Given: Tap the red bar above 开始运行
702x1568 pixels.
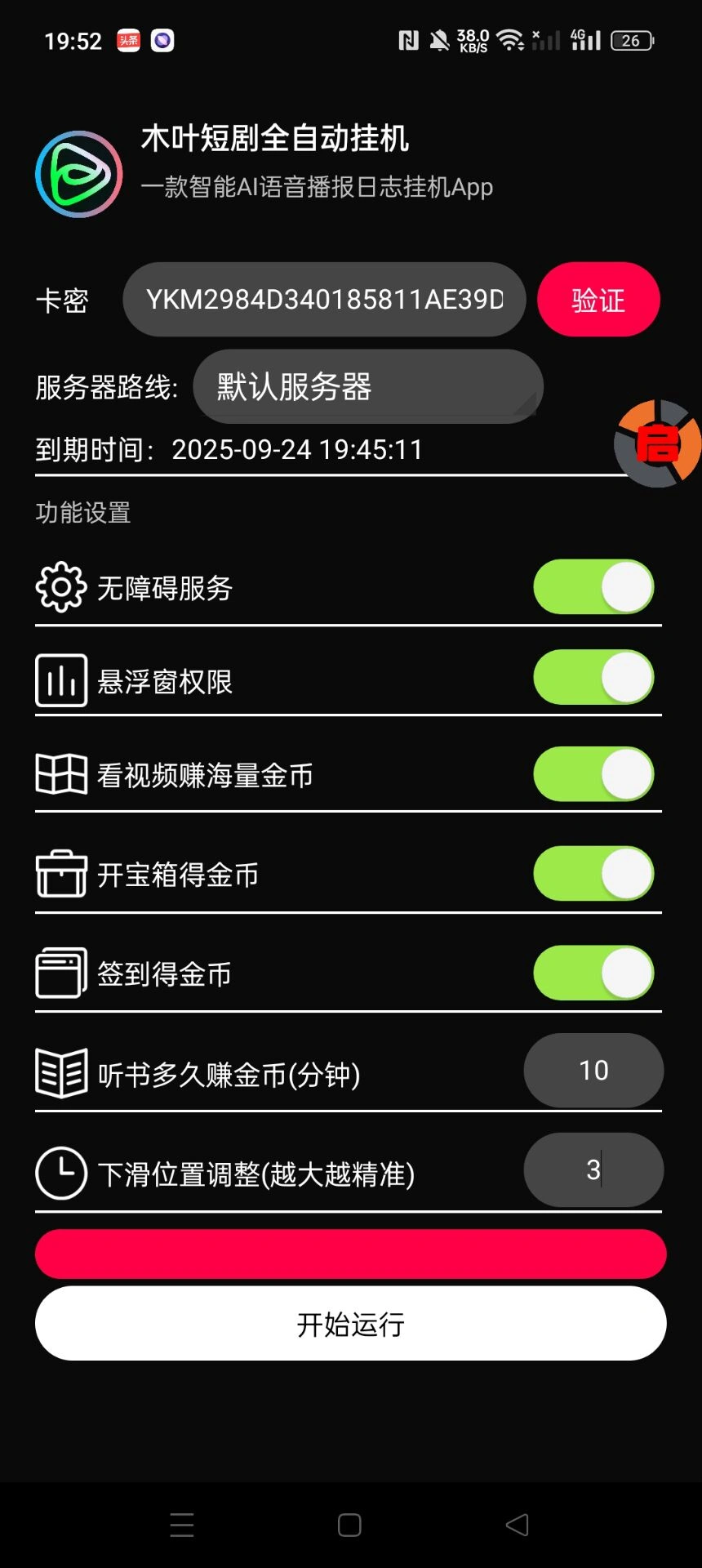Looking at the screenshot, I should 350,1254.
